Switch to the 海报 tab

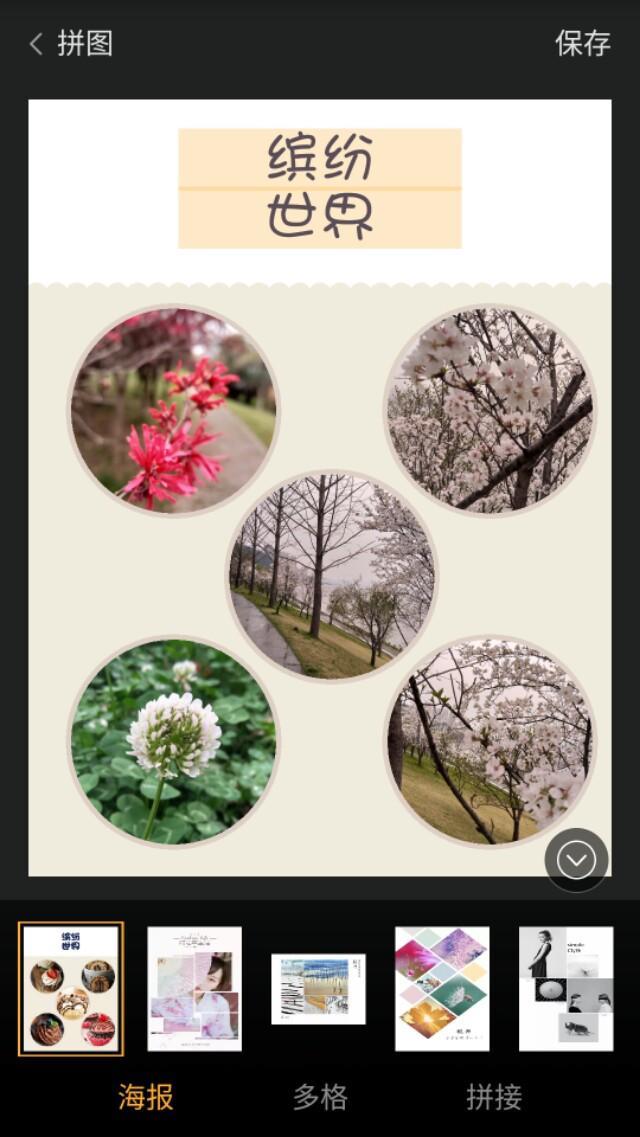[146, 1097]
